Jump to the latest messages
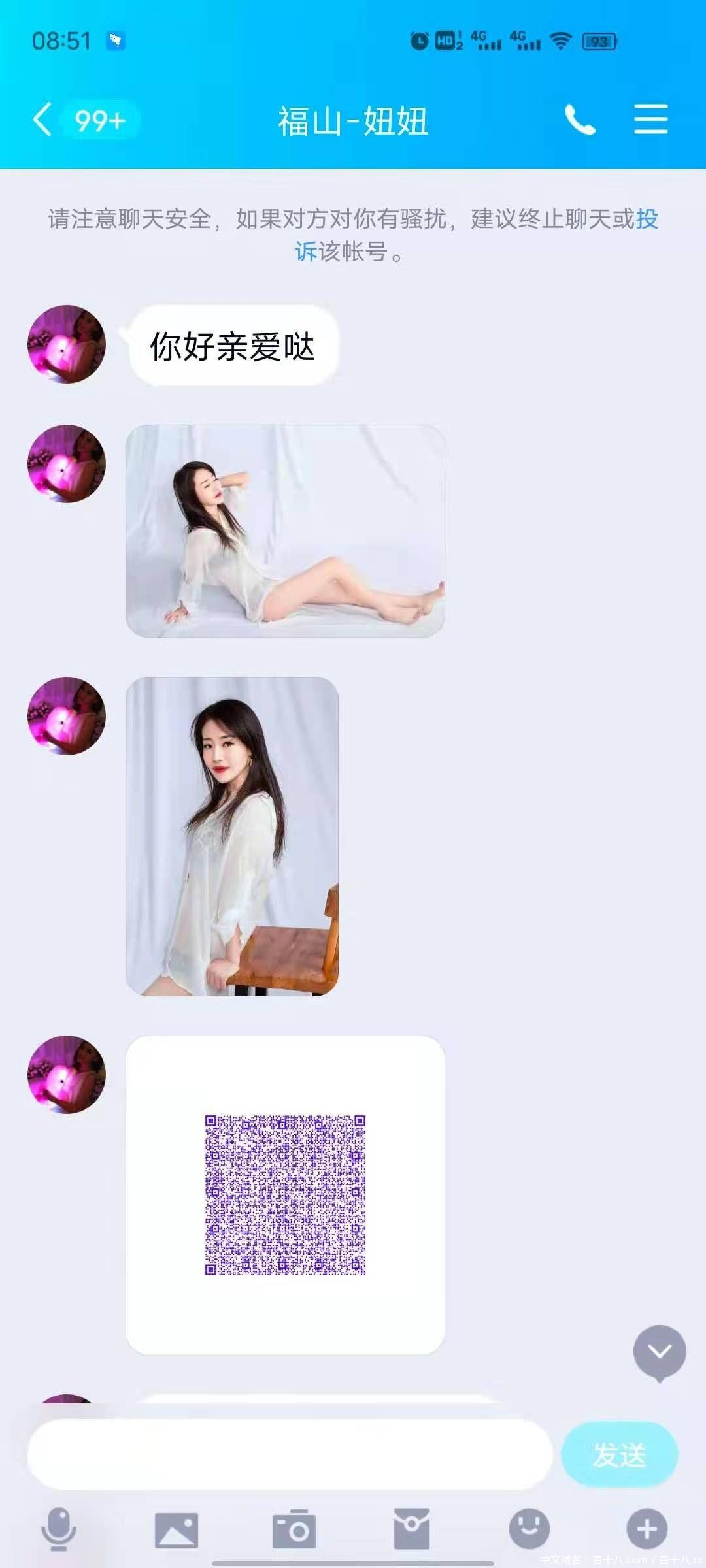The width and height of the screenshot is (706, 1568). [659, 1352]
